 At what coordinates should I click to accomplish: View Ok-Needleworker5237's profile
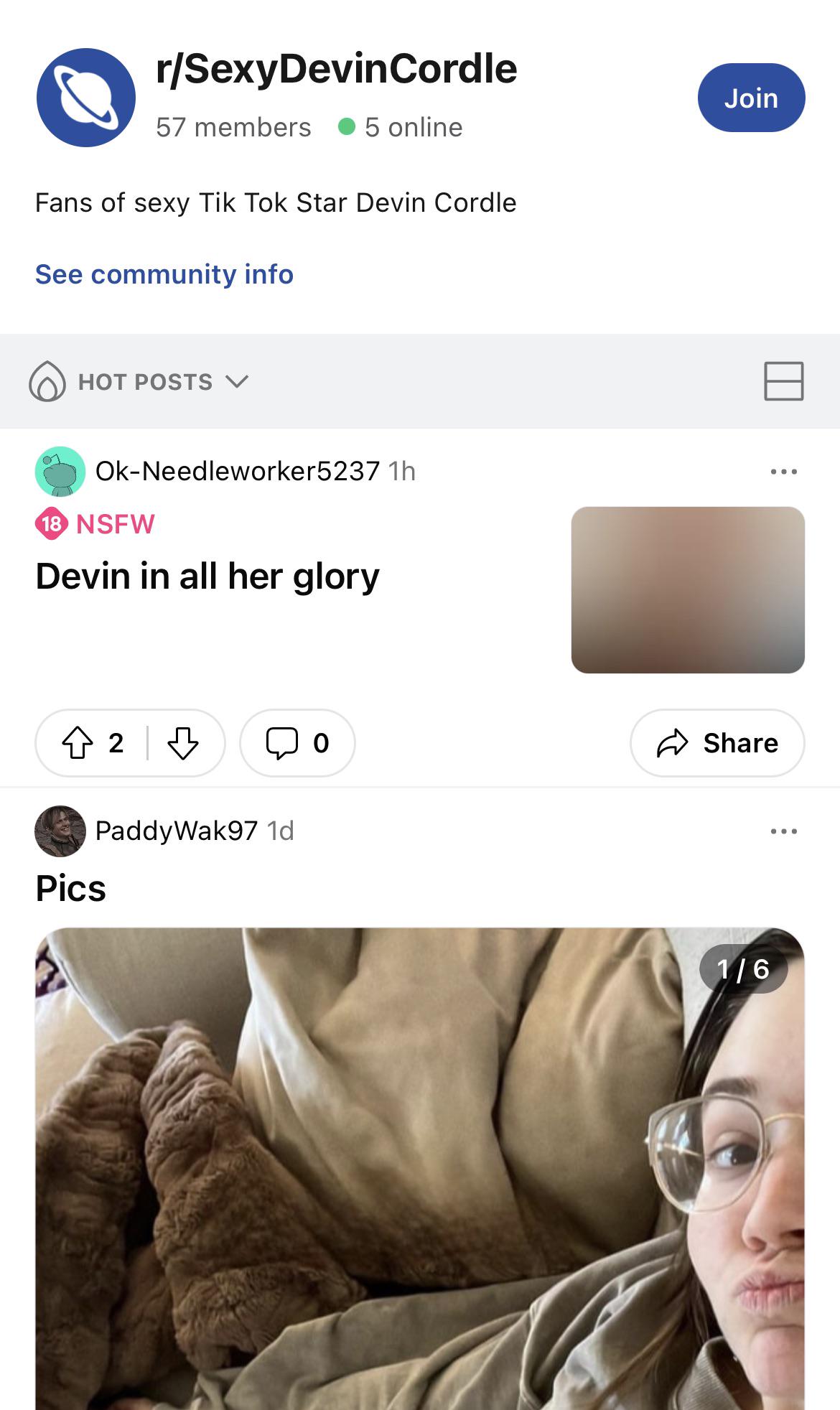coord(237,471)
